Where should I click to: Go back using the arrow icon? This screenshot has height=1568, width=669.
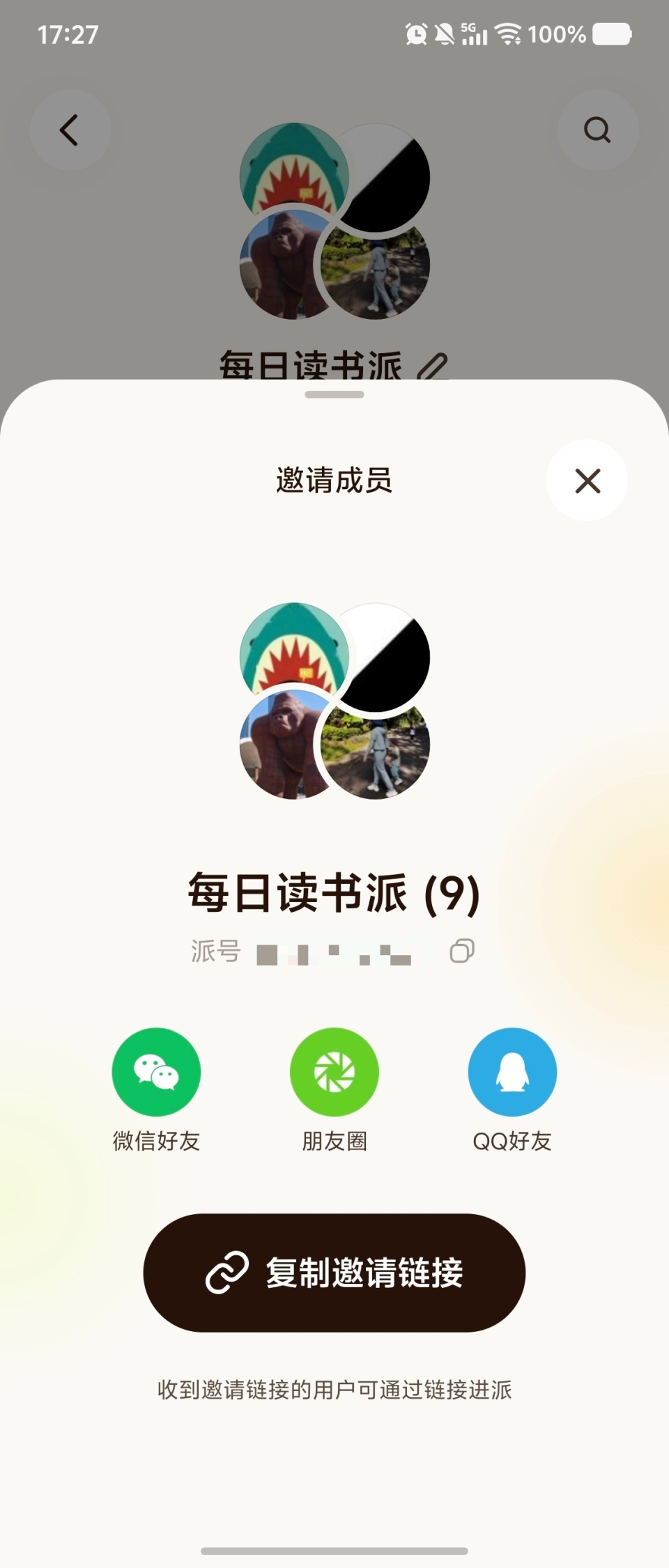point(69,130)
